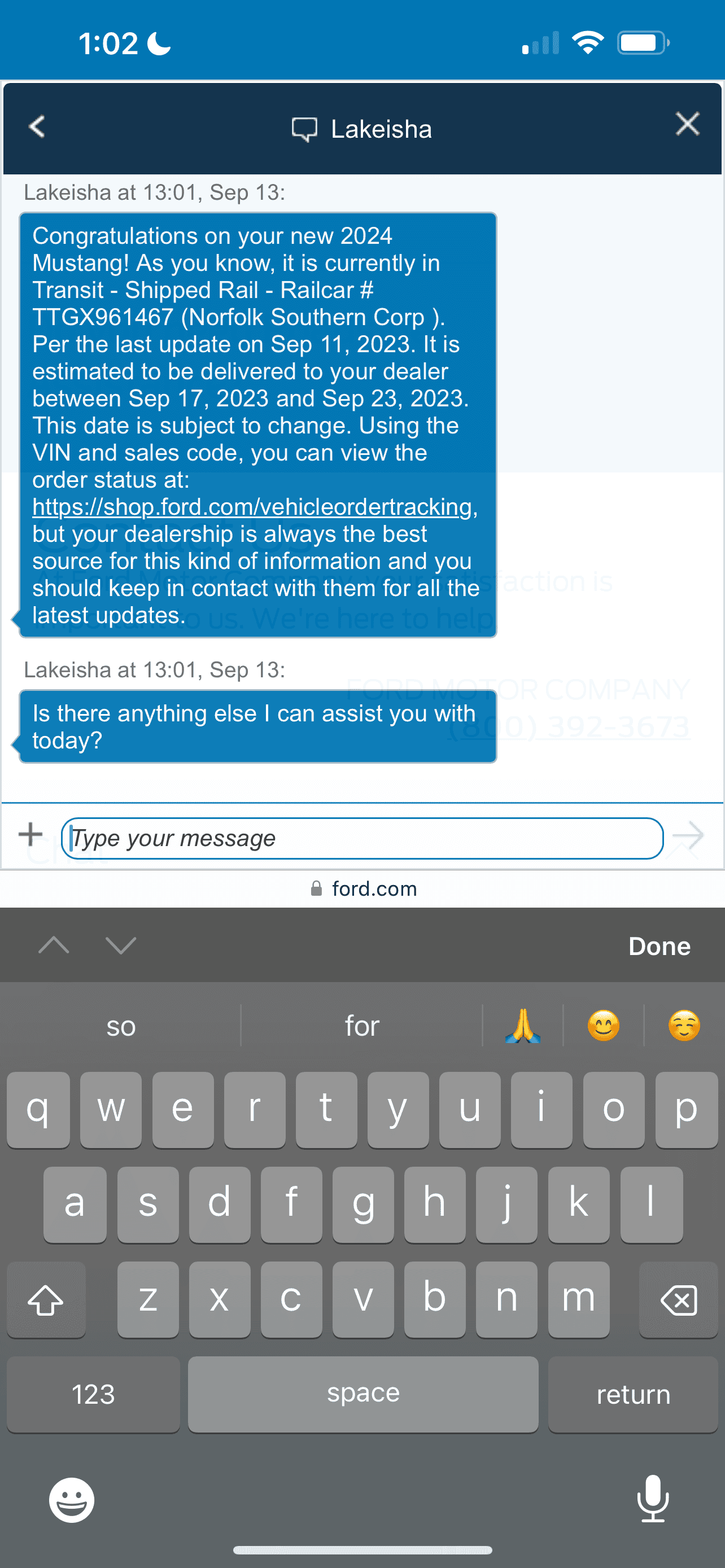Tap the keyboard backspace key
The width and height of the screenshot is (725, 1568).
678,1299
